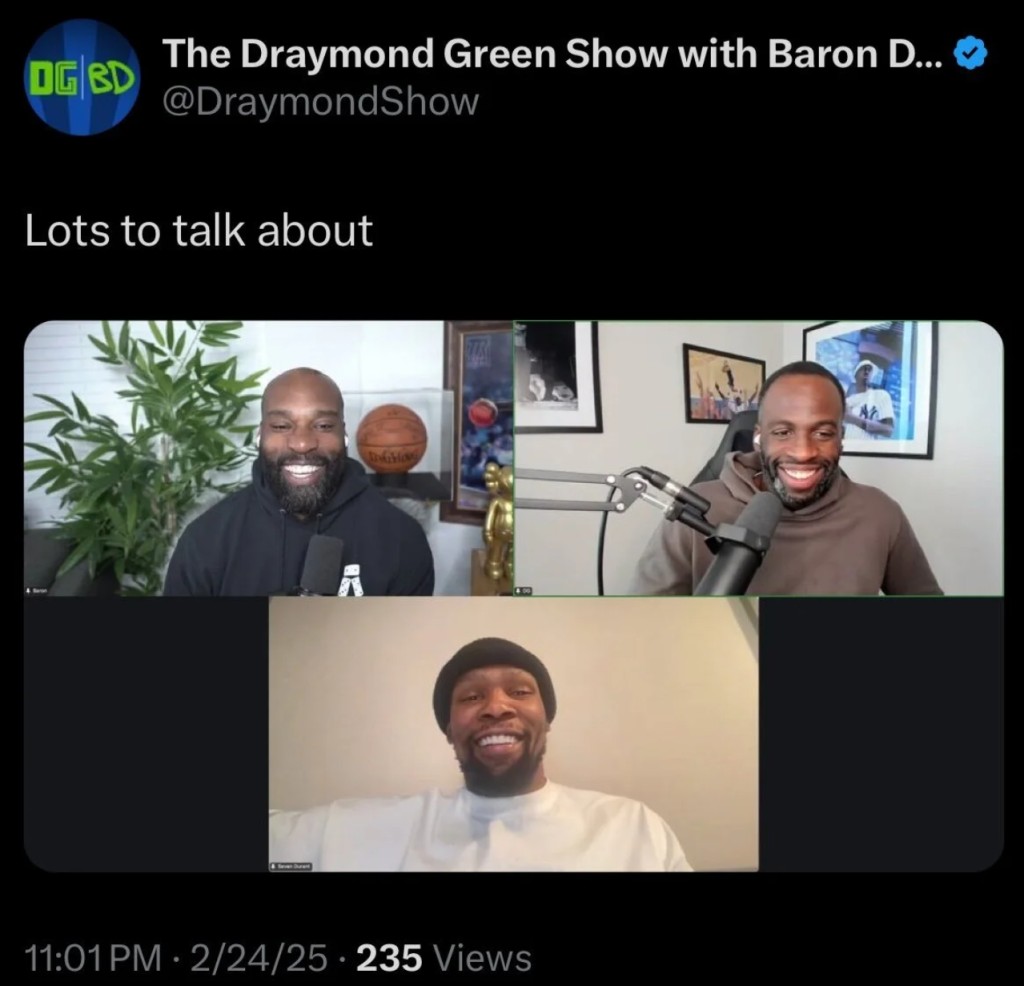Open The Draymond Green Show profile picture
Viewport: 1024px width, 986px height.
tap(82, 77)
